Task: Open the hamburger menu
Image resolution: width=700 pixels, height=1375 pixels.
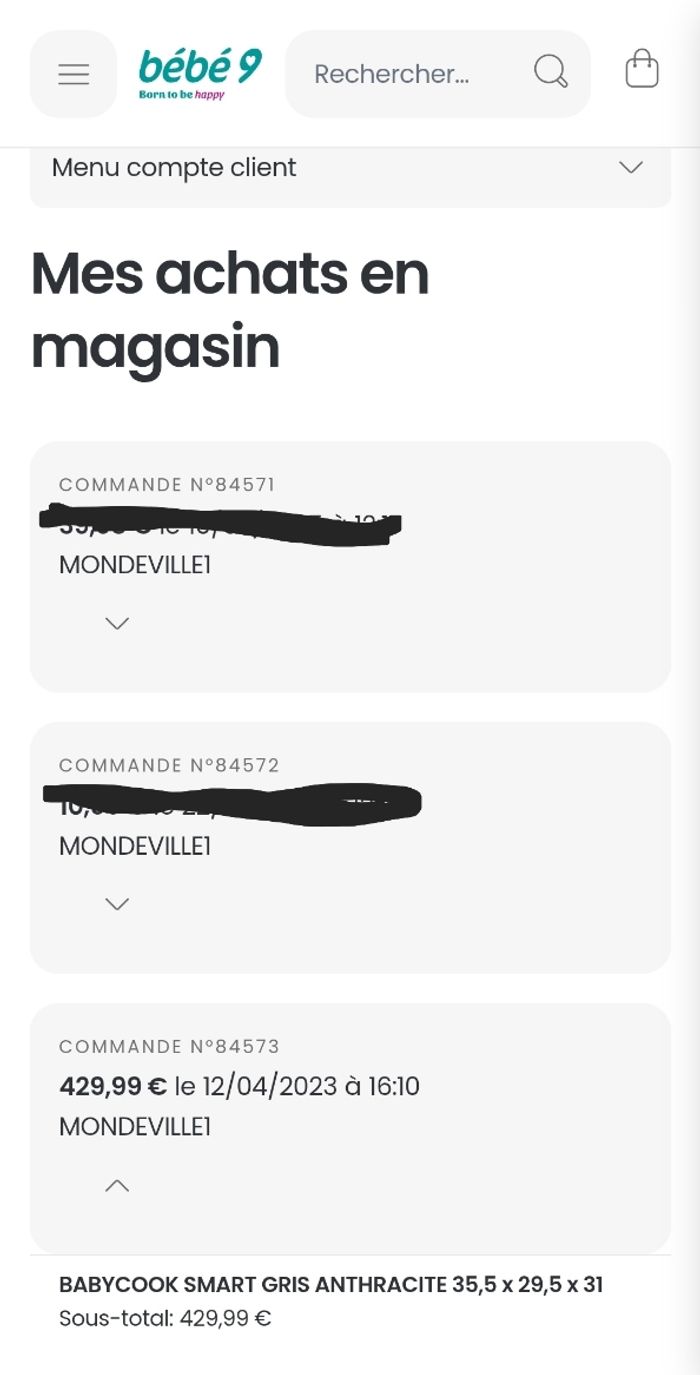Action: 73,74
